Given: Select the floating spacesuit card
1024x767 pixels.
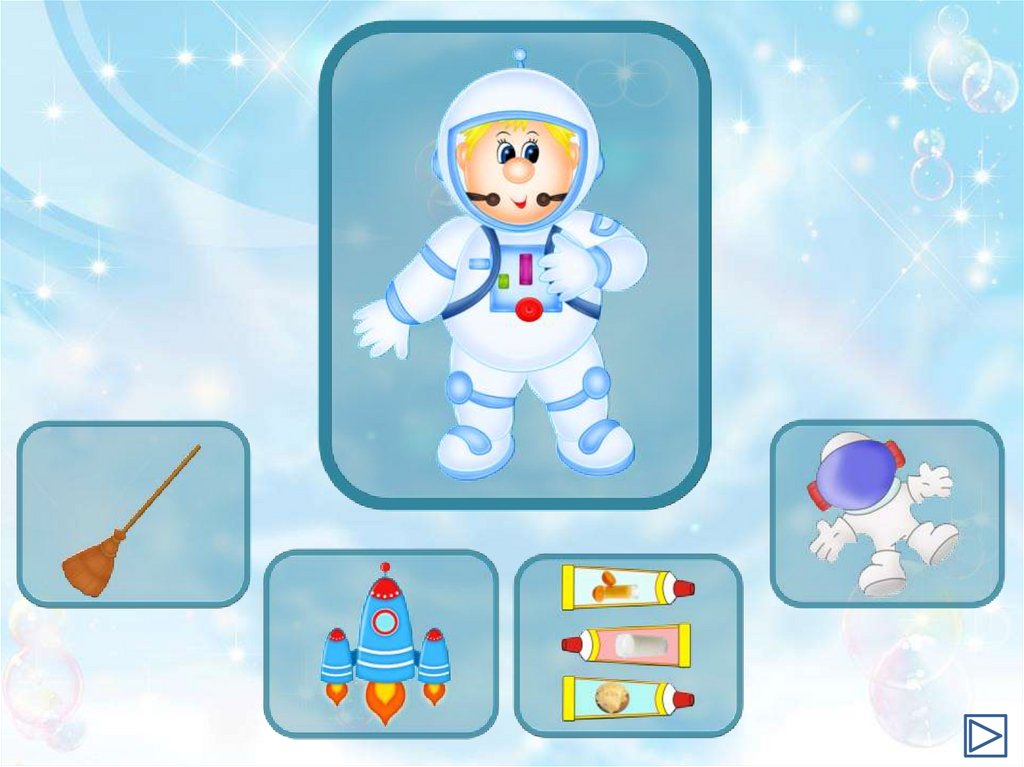Looking at the screenshot, I should pos(886,513).
